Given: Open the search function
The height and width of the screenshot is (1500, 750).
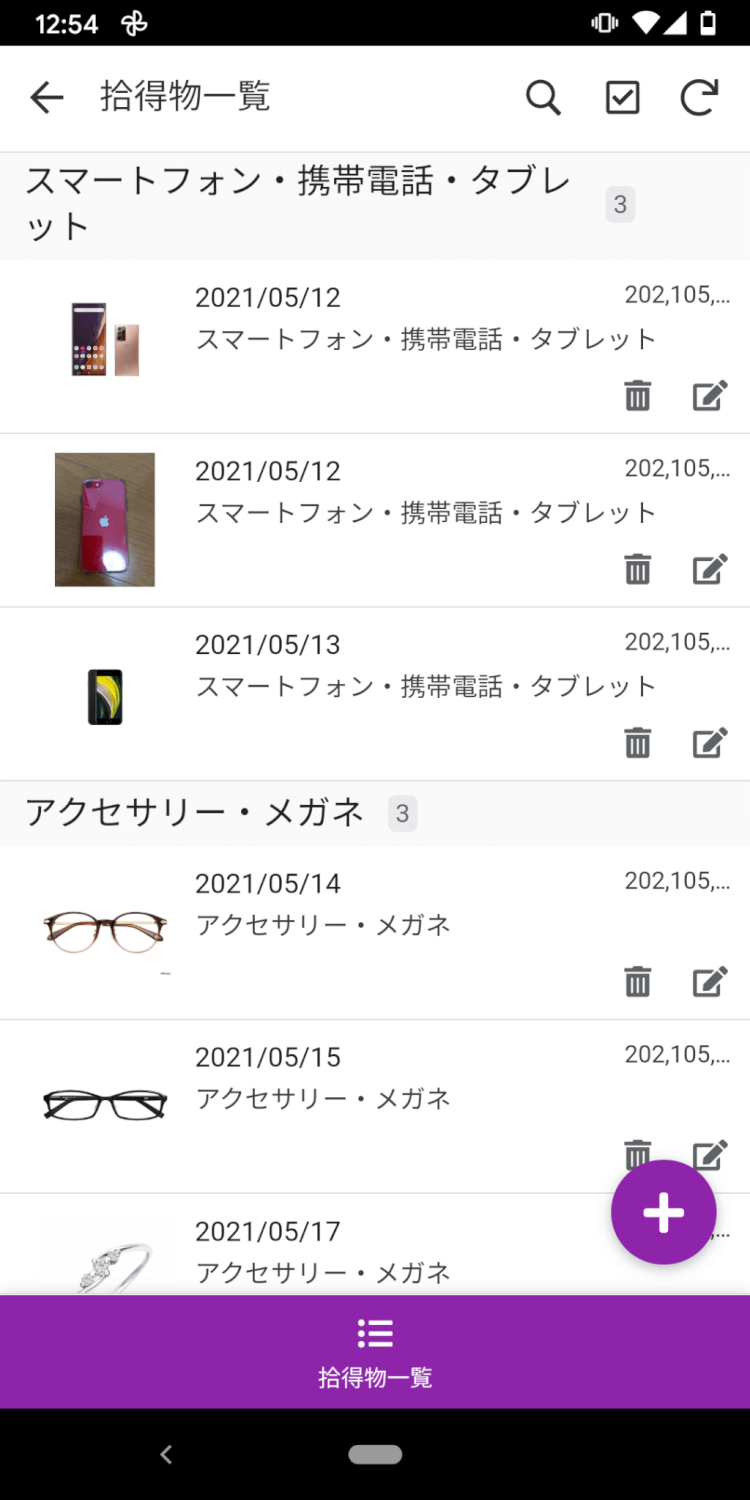Looking at the screenshot, I should [x=543, y=97].
